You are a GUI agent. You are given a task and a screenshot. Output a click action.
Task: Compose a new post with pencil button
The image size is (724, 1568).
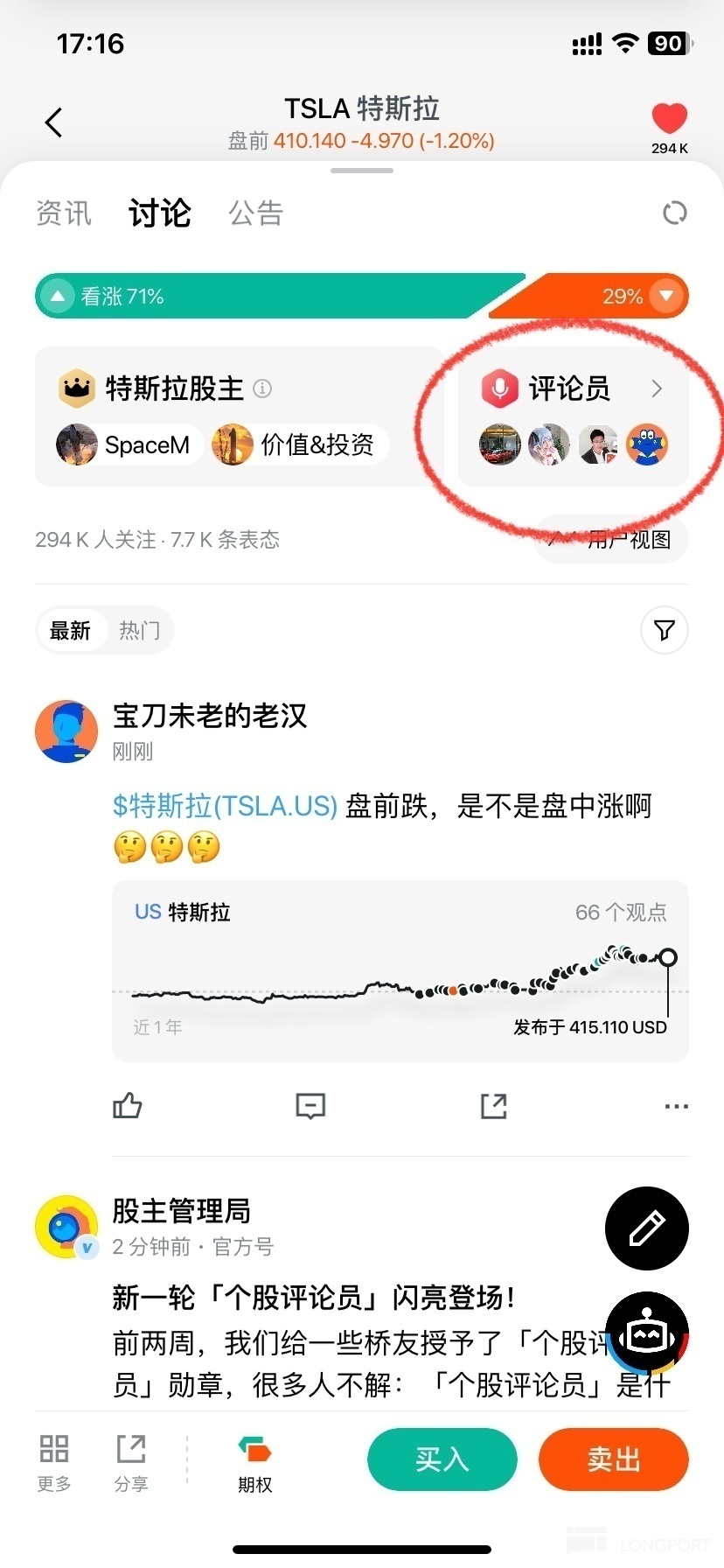click(647, 1228)
